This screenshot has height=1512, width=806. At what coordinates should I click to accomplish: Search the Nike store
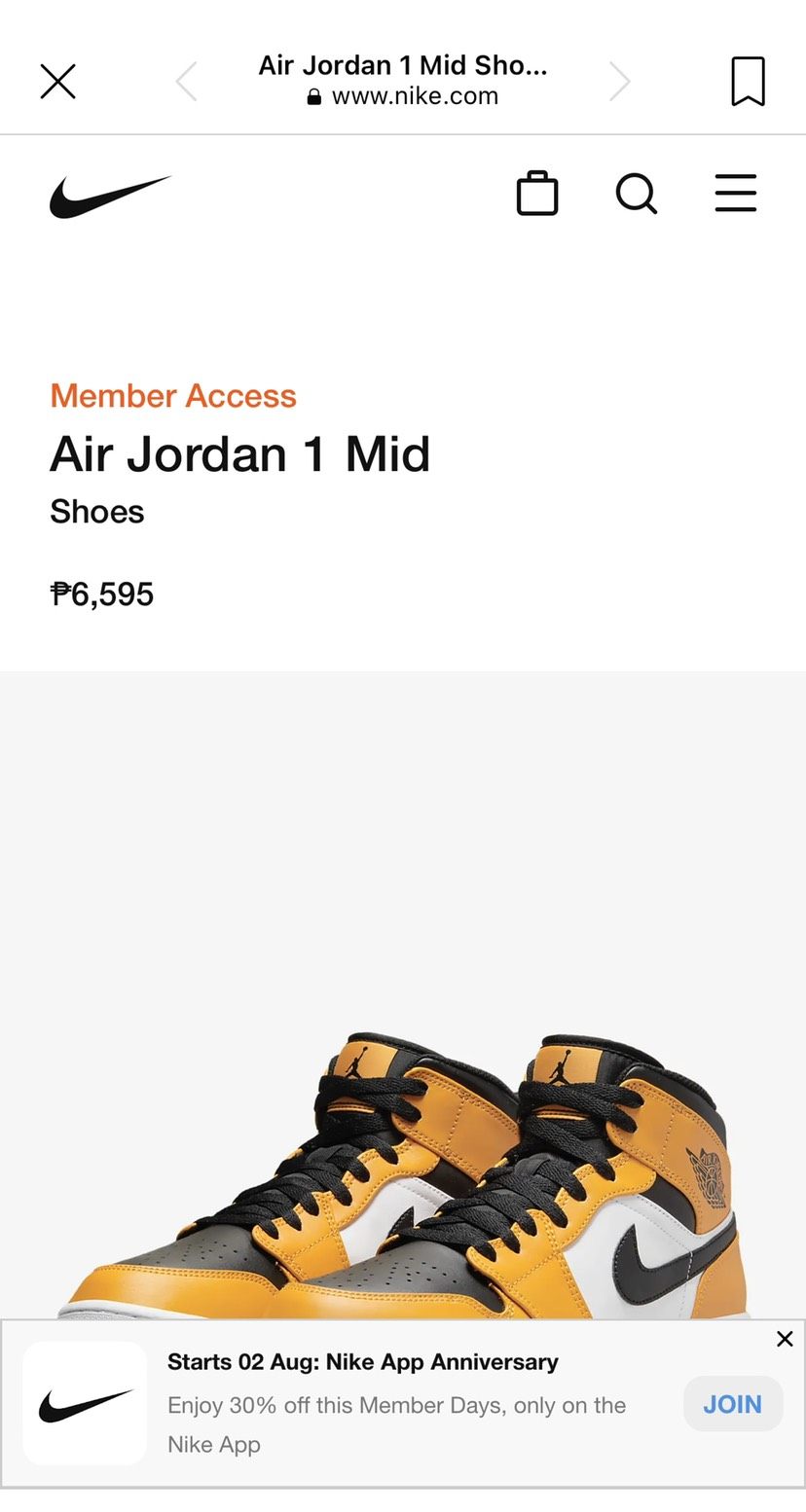click(637, 193)
